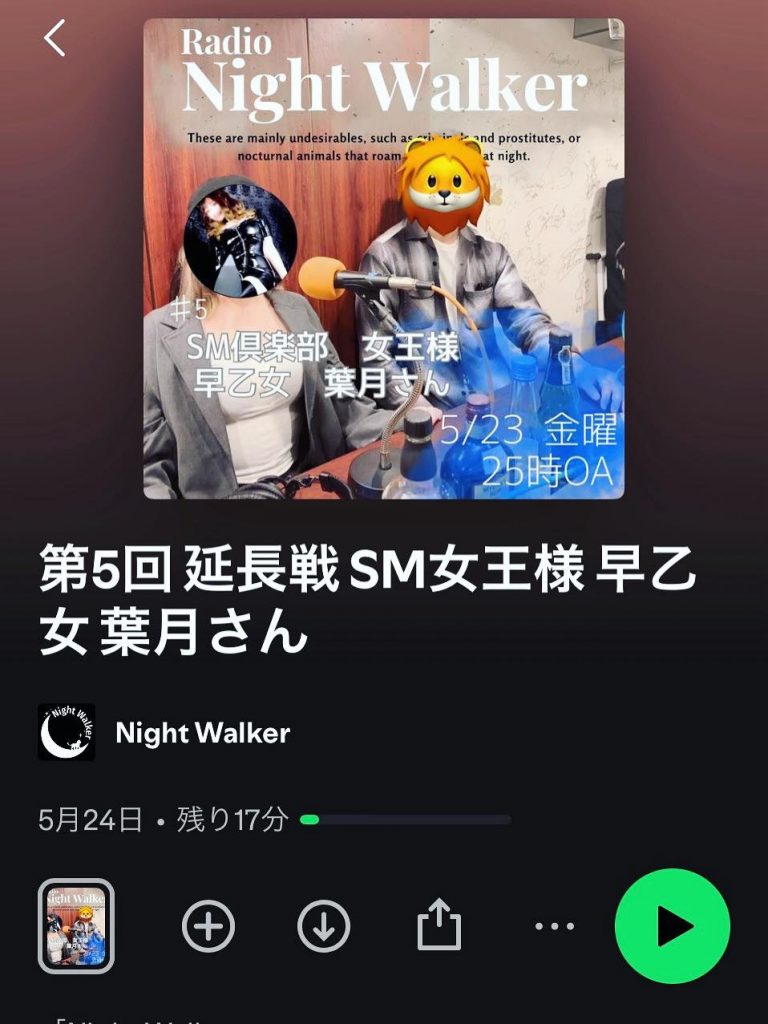This screenshot has height=1024, width=768.
Task: Go back using the top-left arrow
Action: point(54,38)
